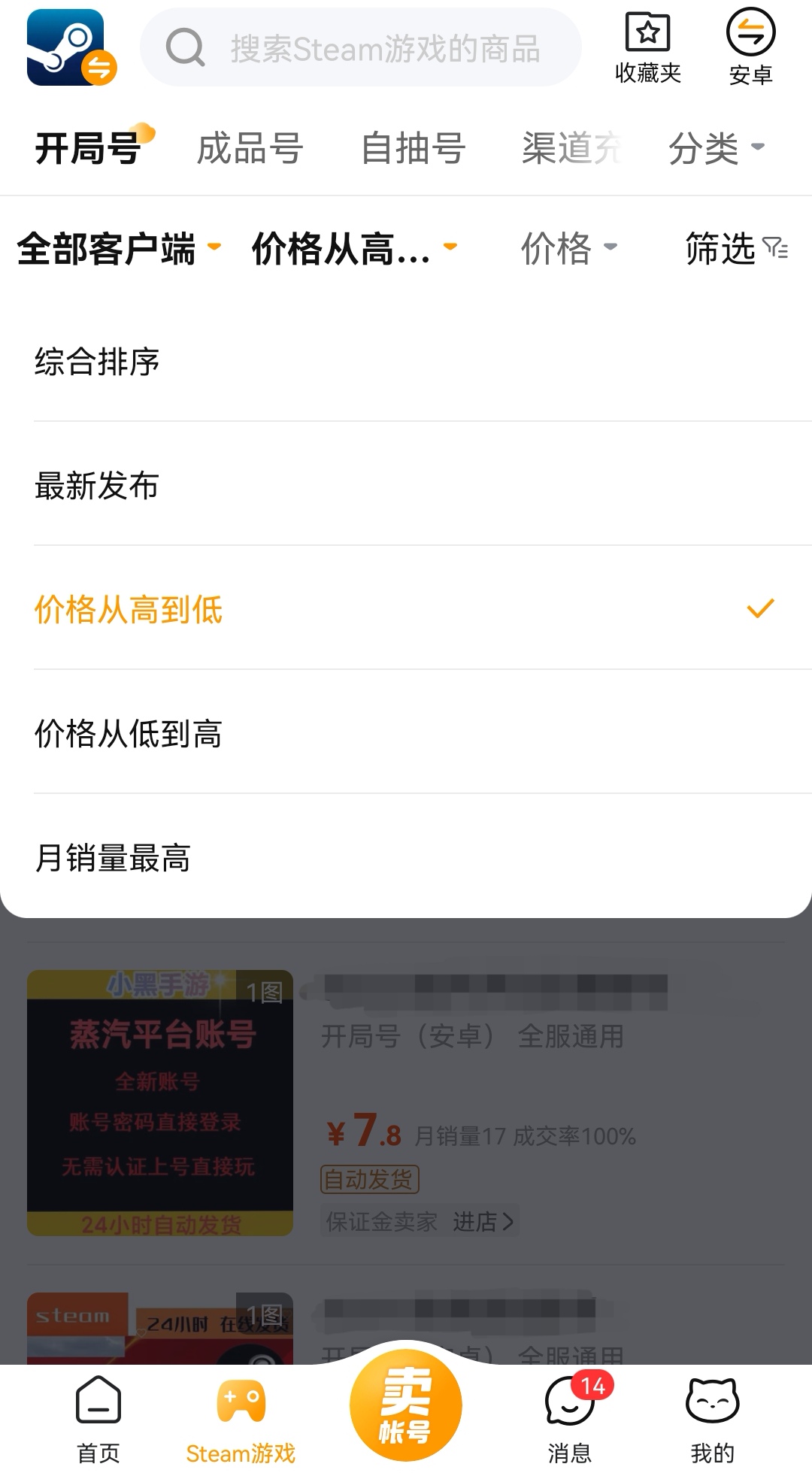Switch platform via the 安卓 icon

coord(750,48)
